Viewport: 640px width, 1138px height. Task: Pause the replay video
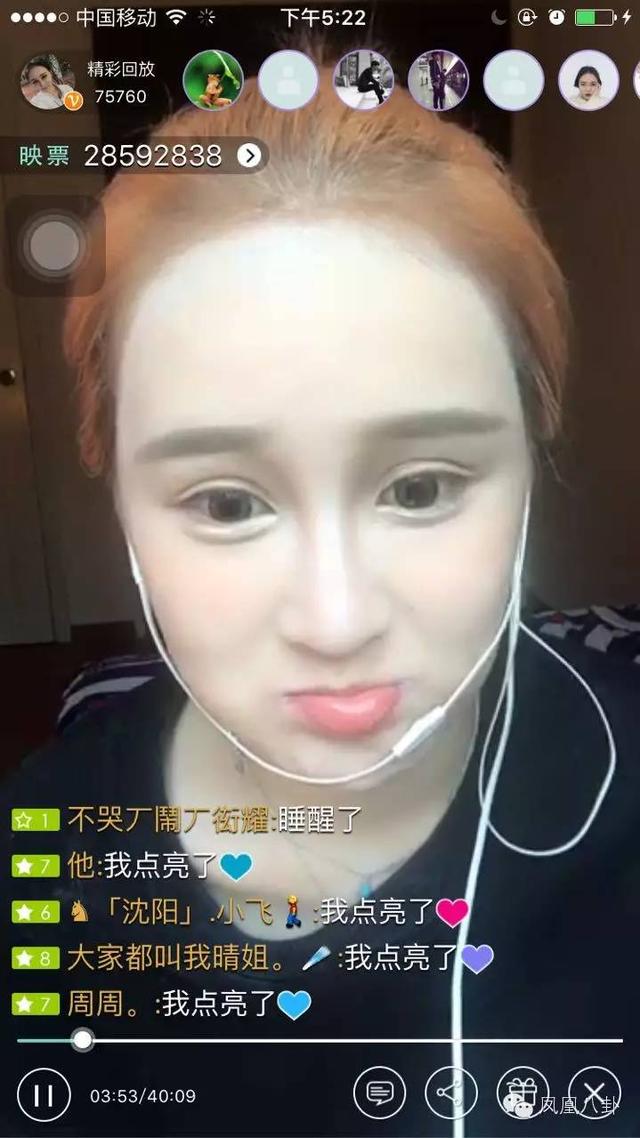44,1094
